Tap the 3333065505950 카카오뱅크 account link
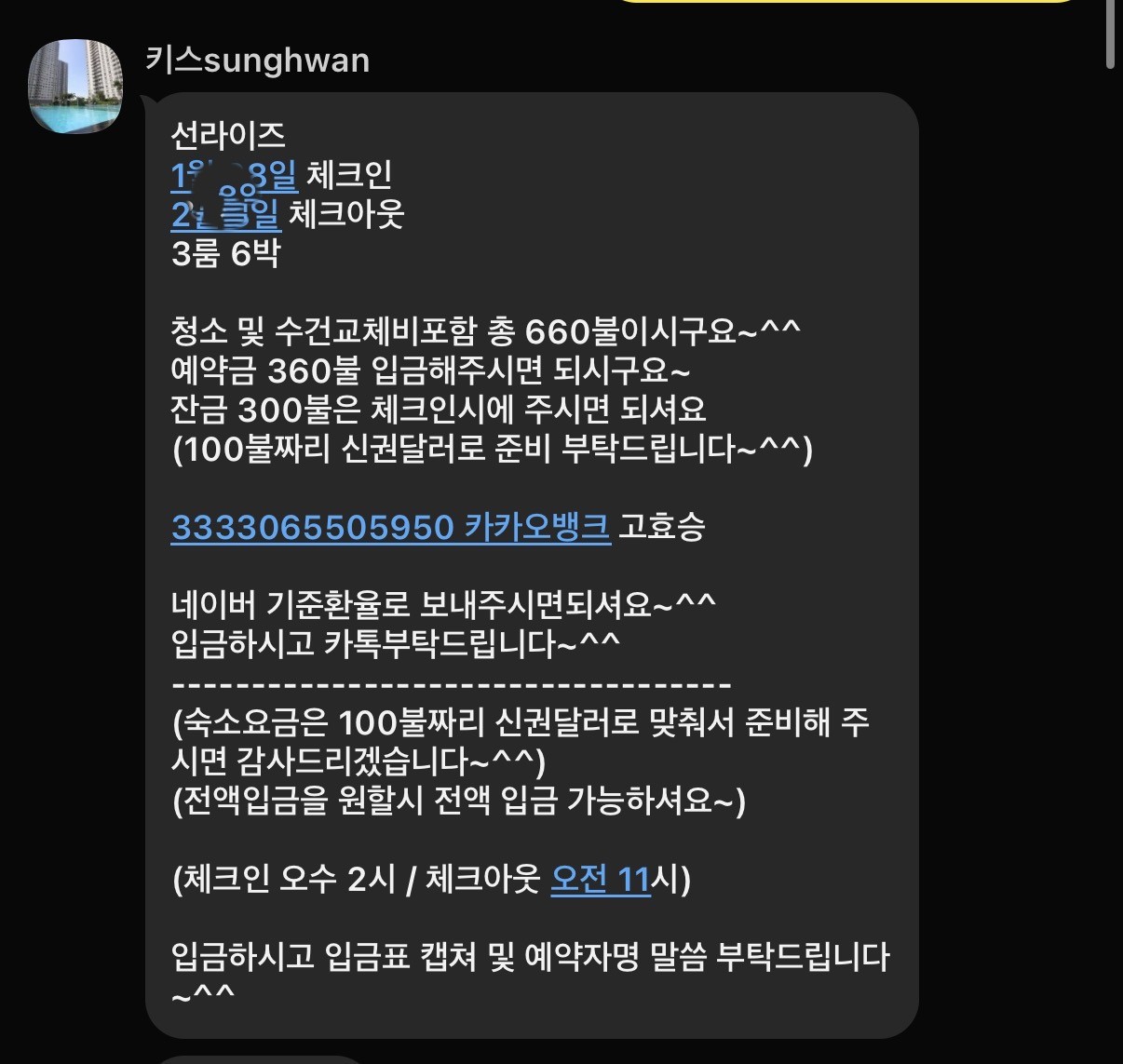 tap(390, 527)
